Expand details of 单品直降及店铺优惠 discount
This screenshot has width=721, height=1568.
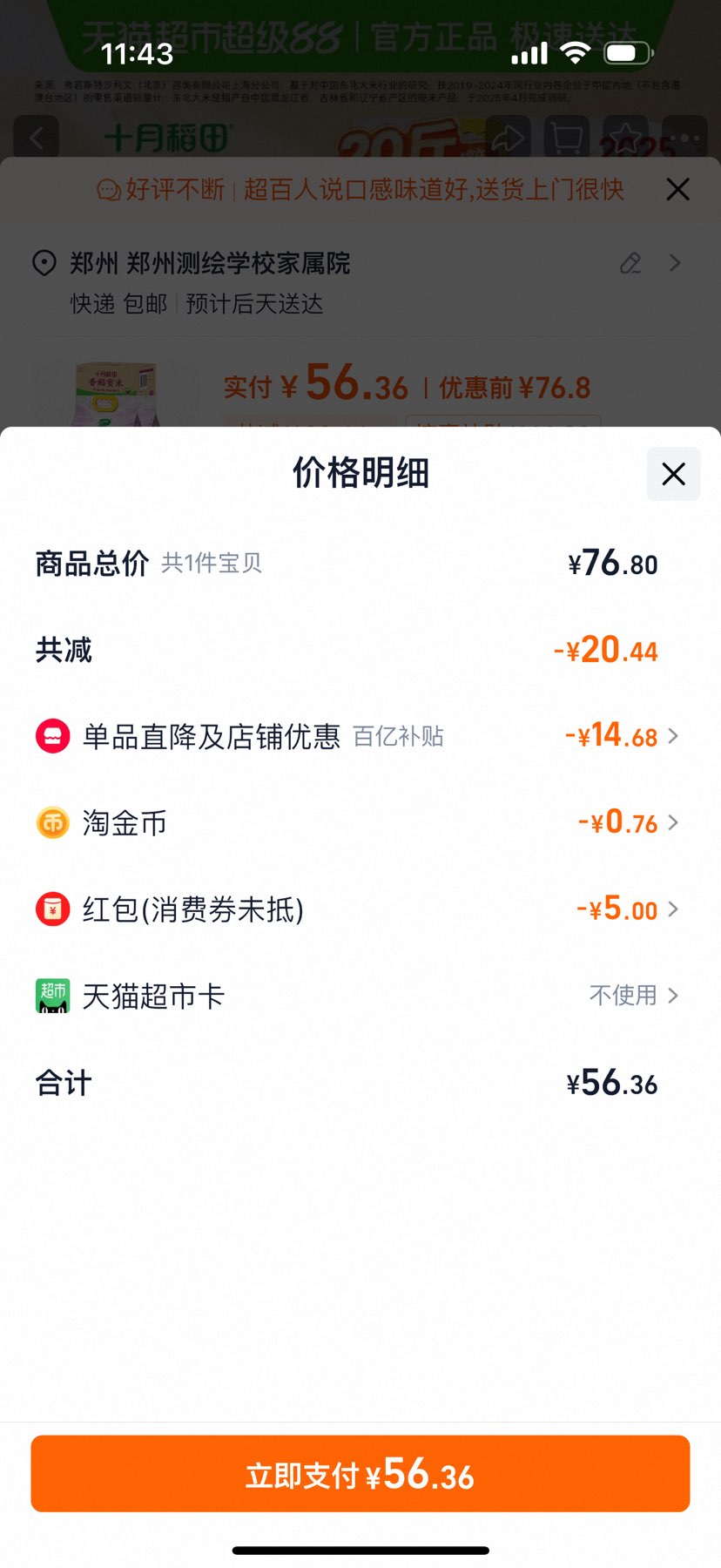tap(672, 735)
